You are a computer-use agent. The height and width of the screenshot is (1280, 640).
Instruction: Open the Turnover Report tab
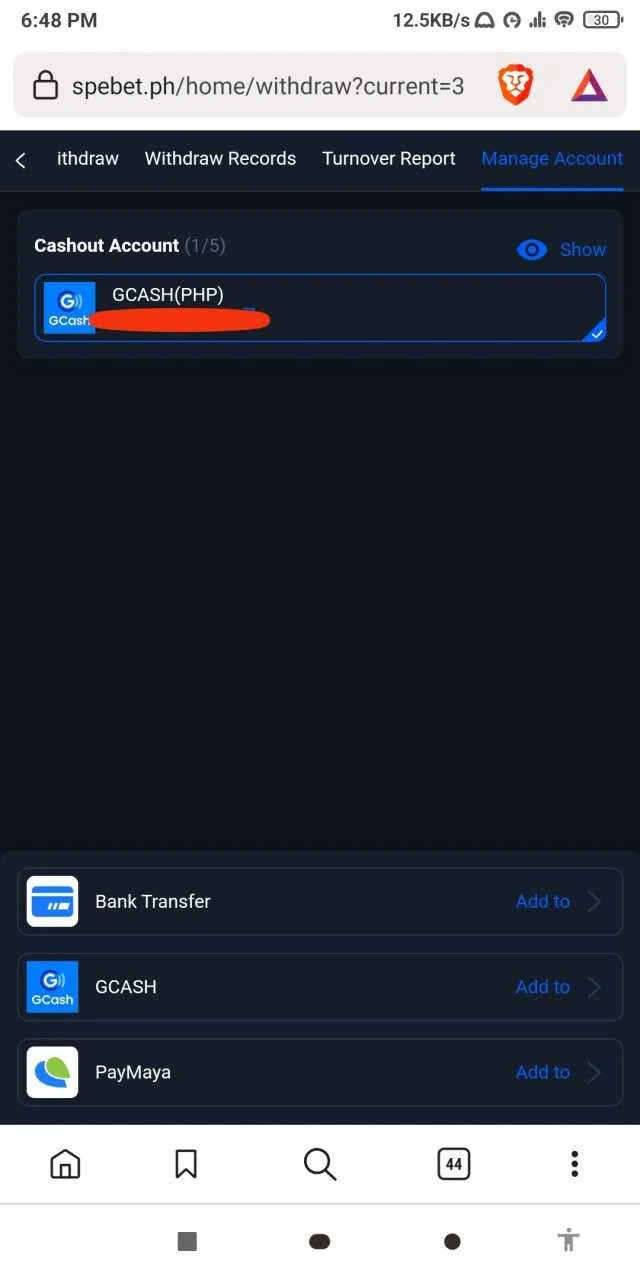click(389, 159)
